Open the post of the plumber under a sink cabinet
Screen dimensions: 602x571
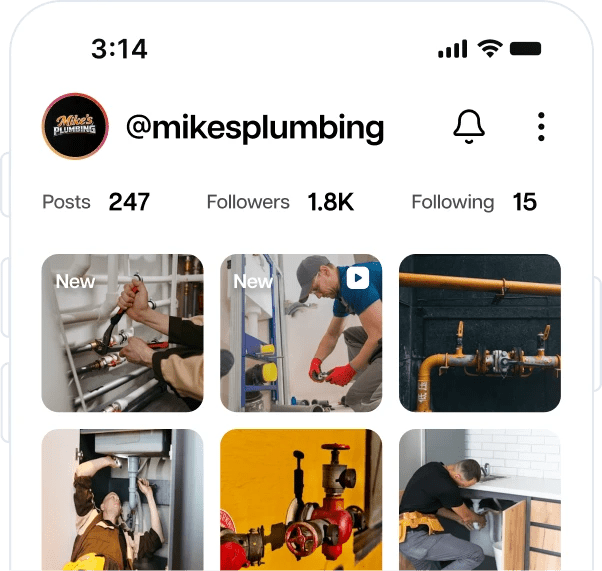click(x=122, y=500)
